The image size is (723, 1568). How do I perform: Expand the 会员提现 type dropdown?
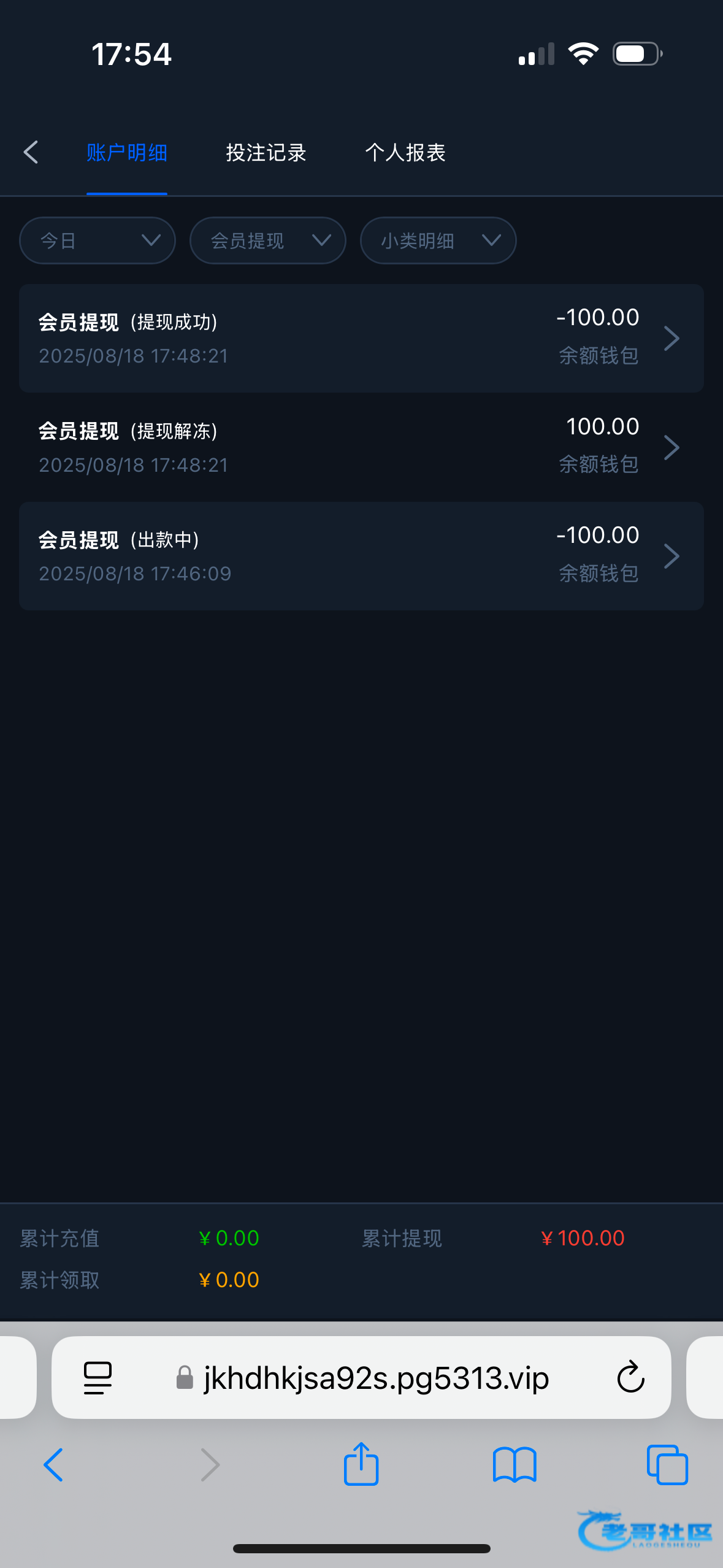tap(268, 240)
